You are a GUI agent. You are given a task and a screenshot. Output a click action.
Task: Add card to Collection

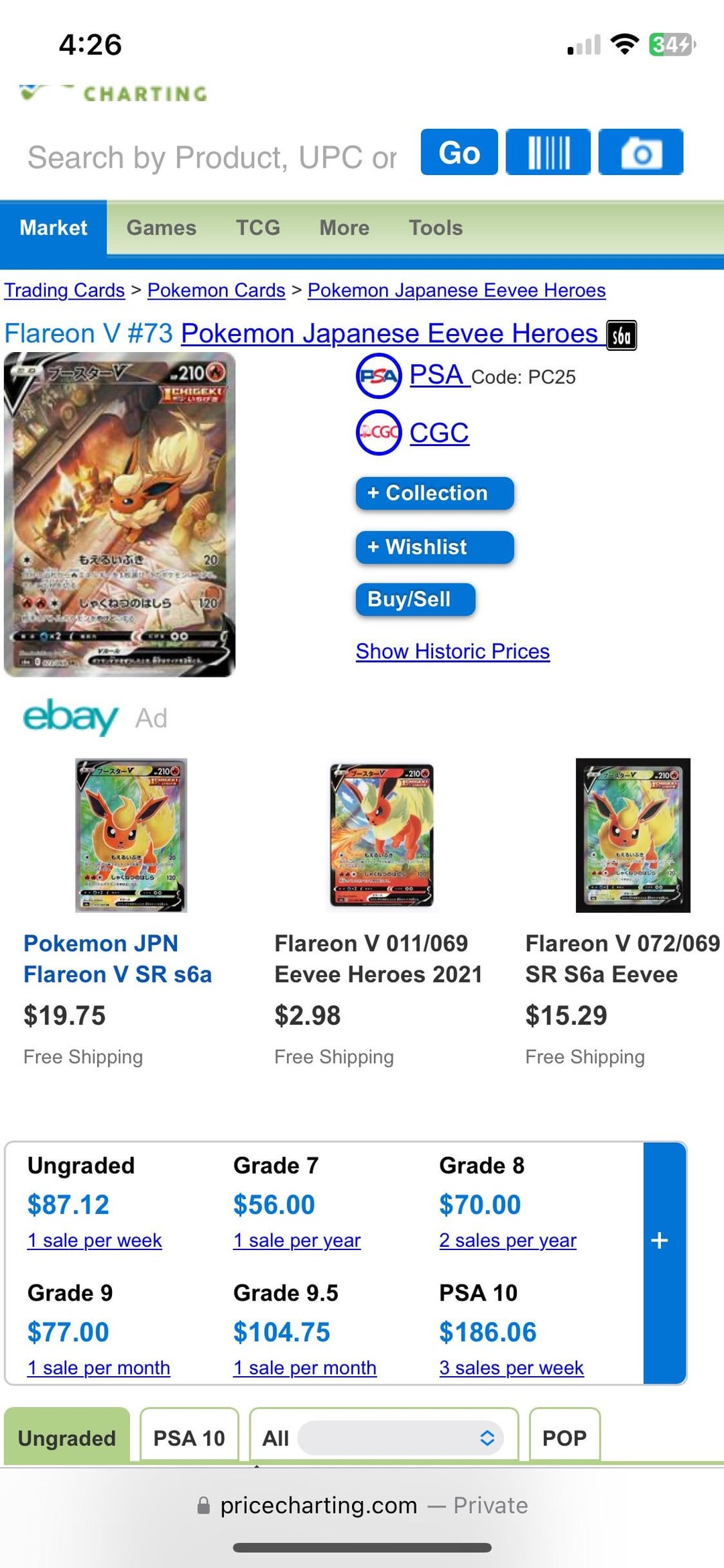[x=434, y=494]
